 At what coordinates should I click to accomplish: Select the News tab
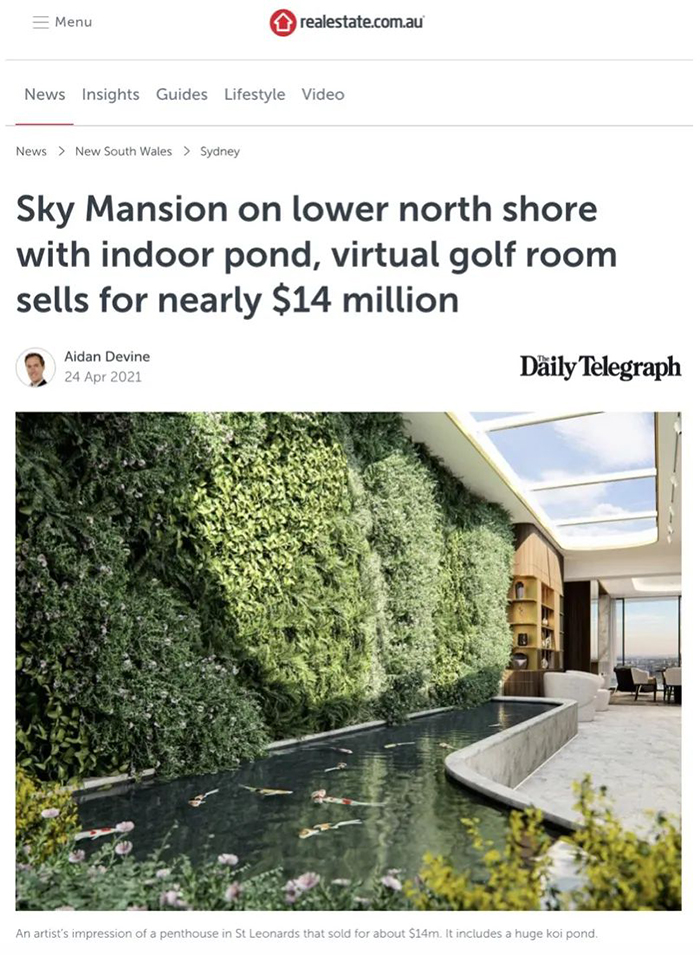tap(44, 94)
